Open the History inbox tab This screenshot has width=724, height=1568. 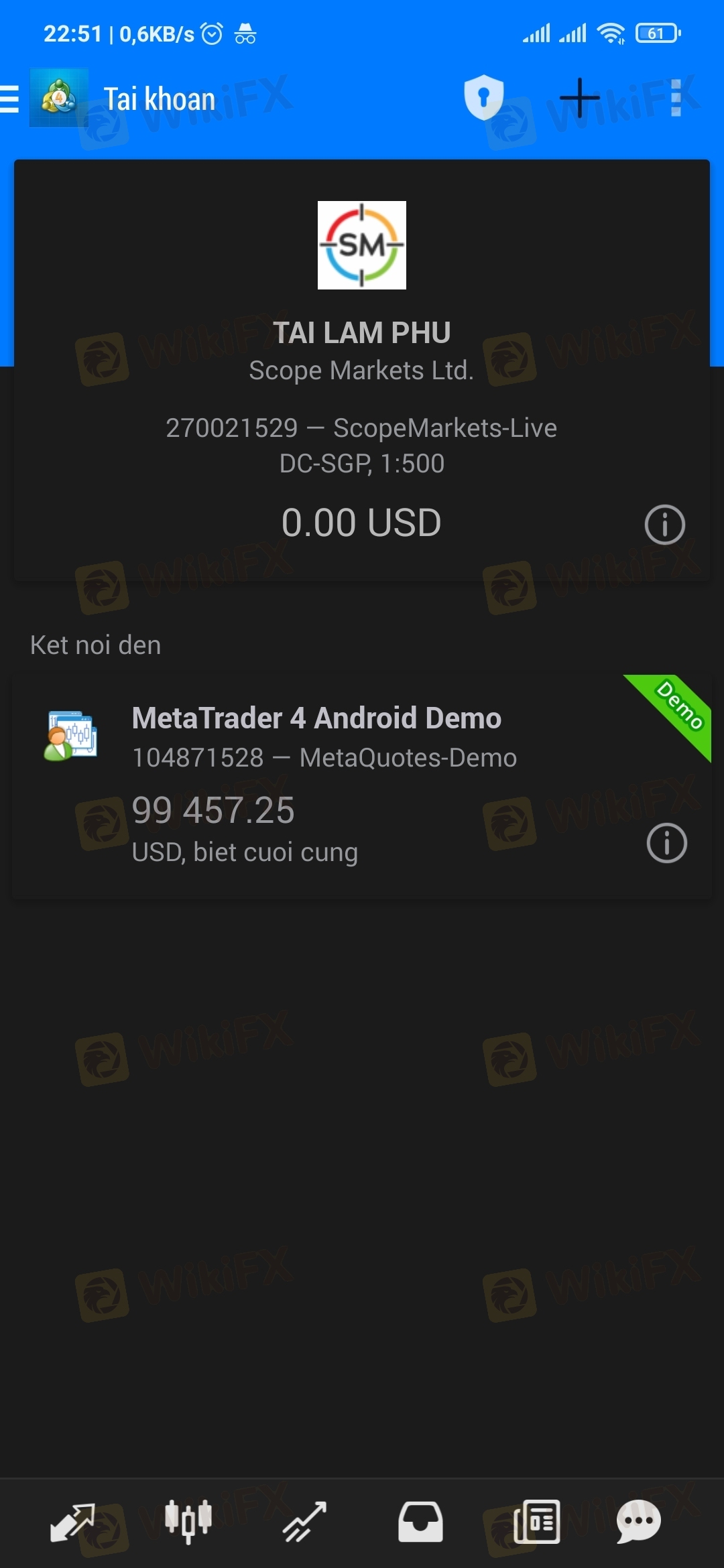420,1522
